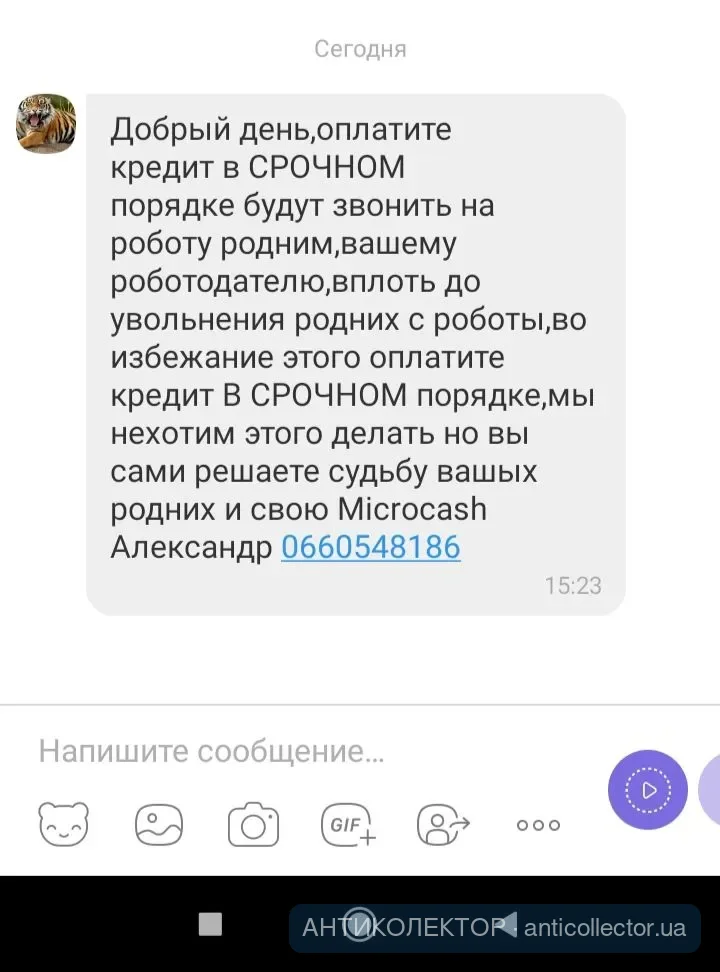
Task: Tap the phone number link 0660548186
Action: coord(371,547)
